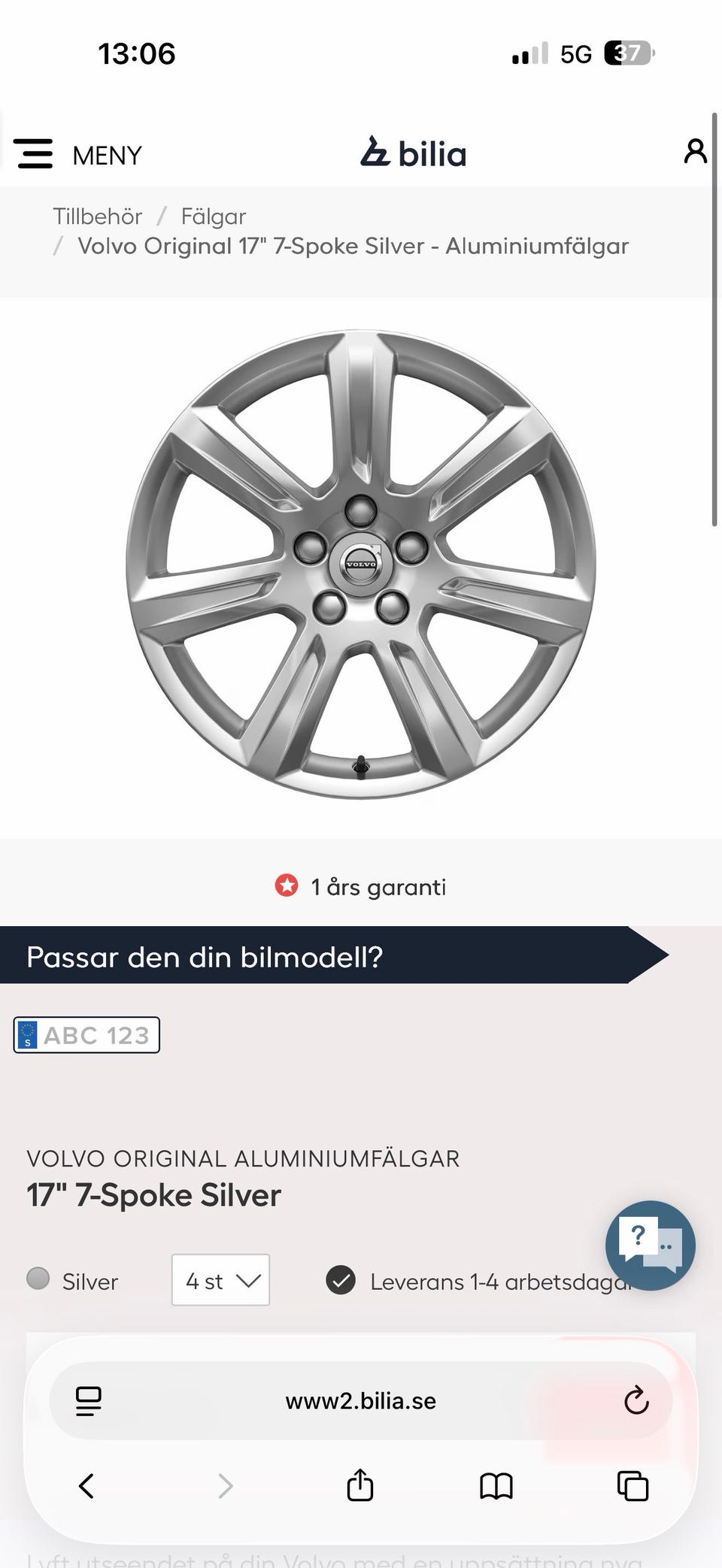Image resolution: width=722 pixels, height=1568 pixels.
Task: Open the help chat bubble
Action: (x=651, y=1246)
